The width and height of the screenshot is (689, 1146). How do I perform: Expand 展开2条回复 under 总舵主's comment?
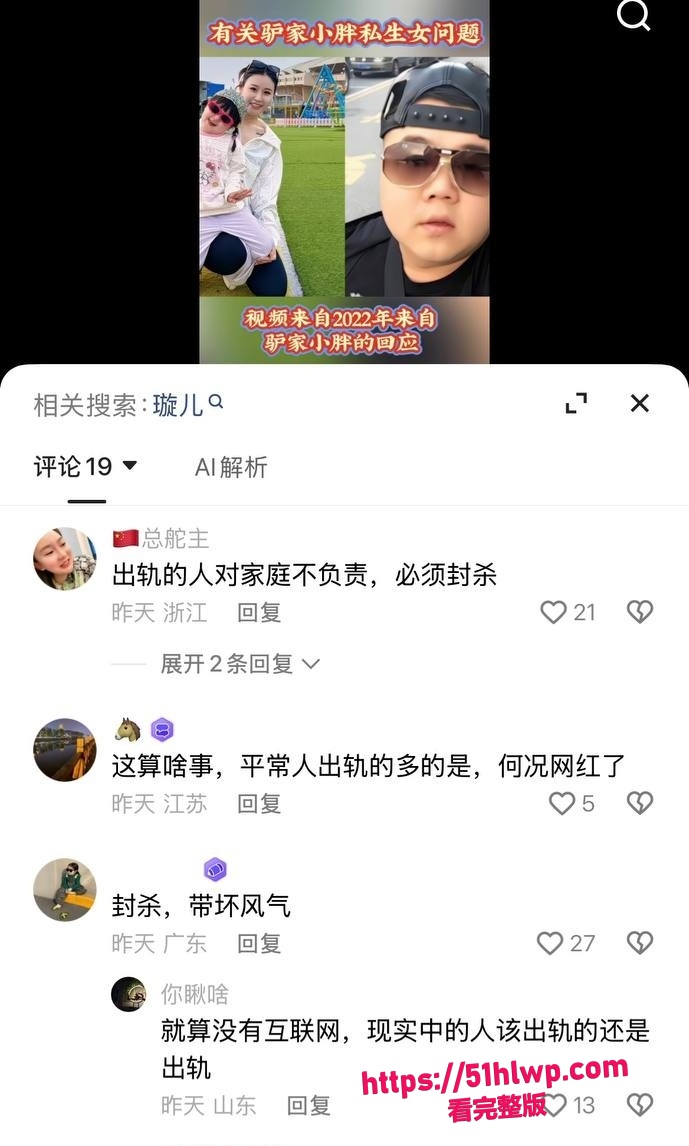240,664
